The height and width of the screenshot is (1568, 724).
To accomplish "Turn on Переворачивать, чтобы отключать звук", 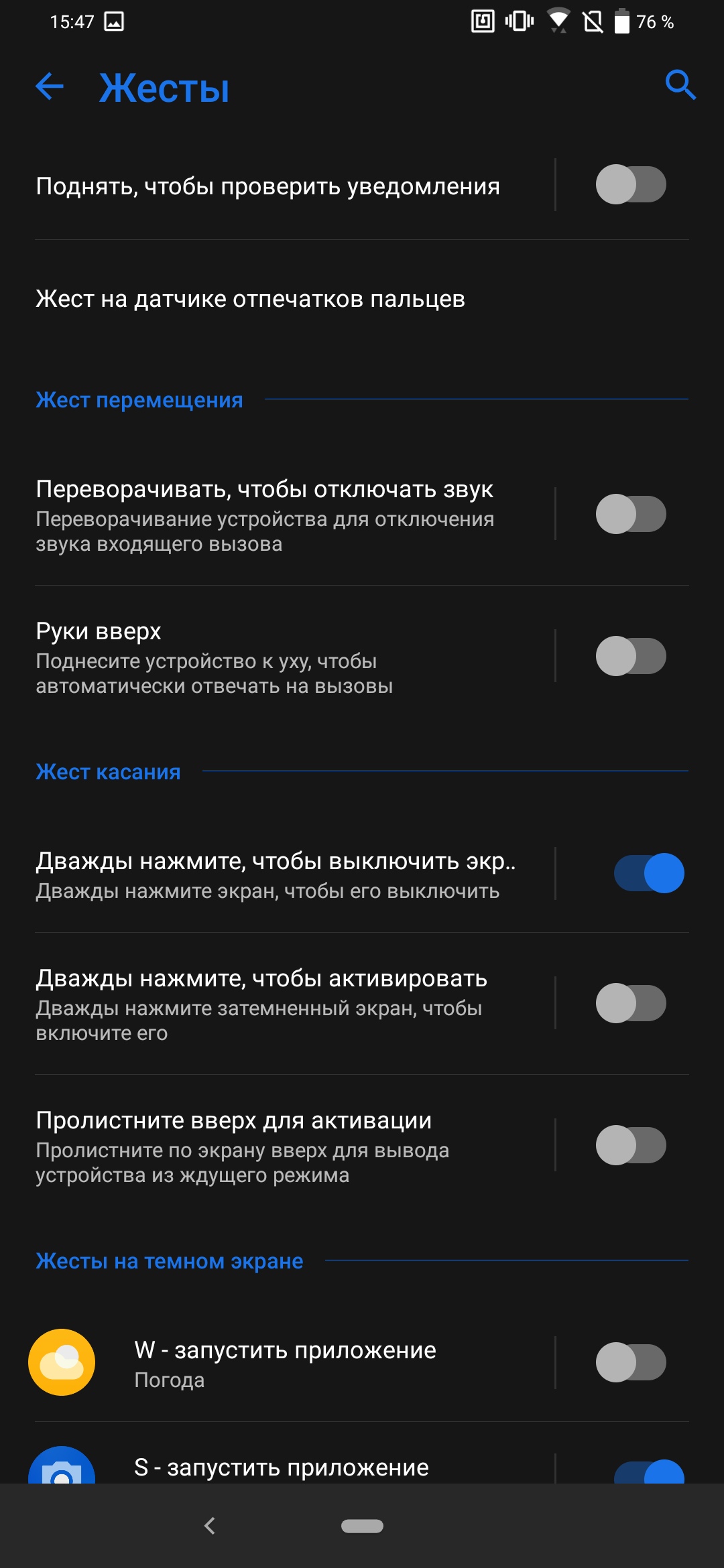I will click(630, 515).
